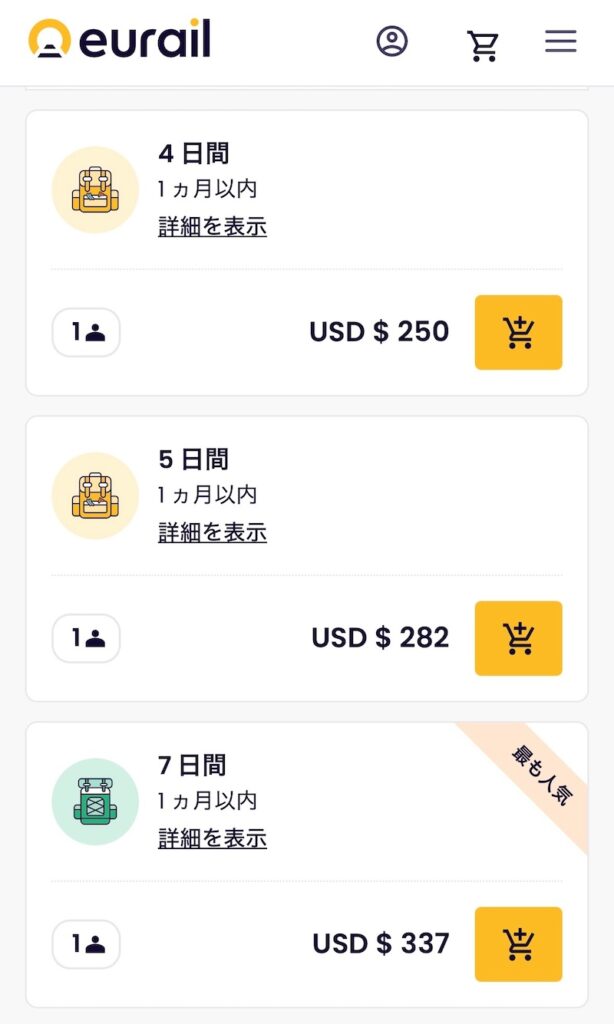Add the USD $282 pass to cart

(x=519, y=638)
